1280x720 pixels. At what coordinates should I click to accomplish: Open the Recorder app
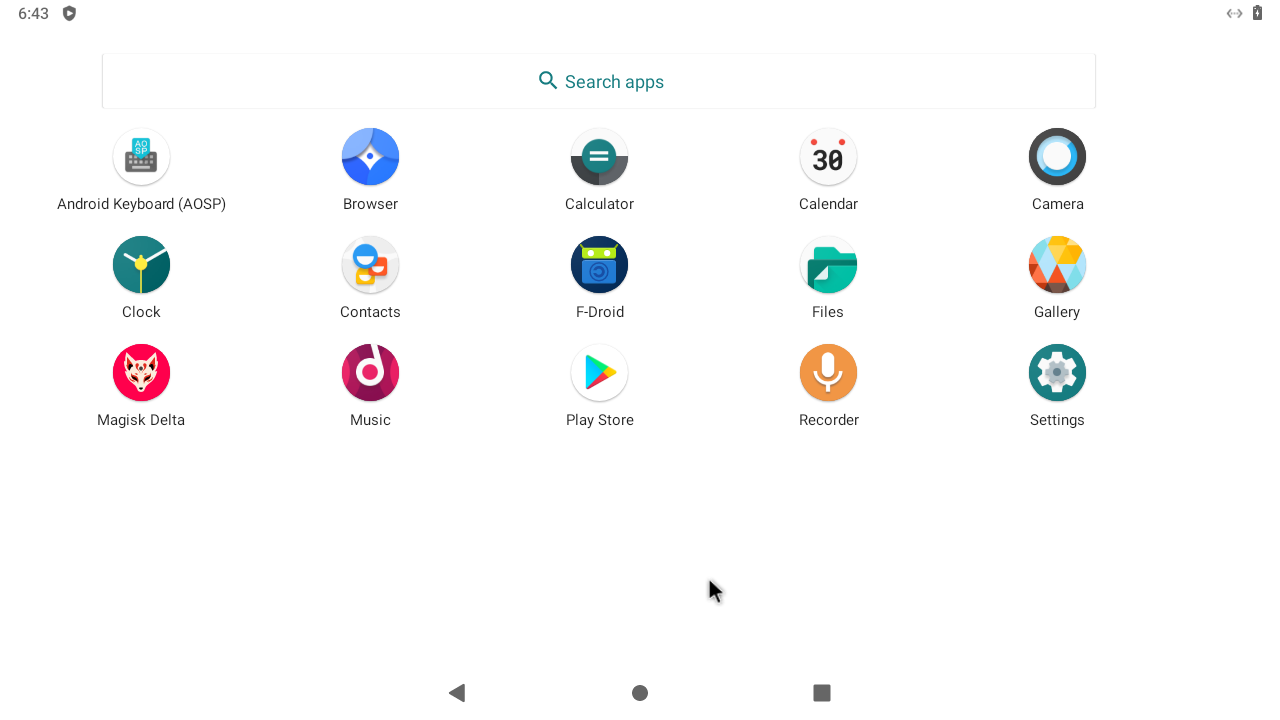point(828,373)
